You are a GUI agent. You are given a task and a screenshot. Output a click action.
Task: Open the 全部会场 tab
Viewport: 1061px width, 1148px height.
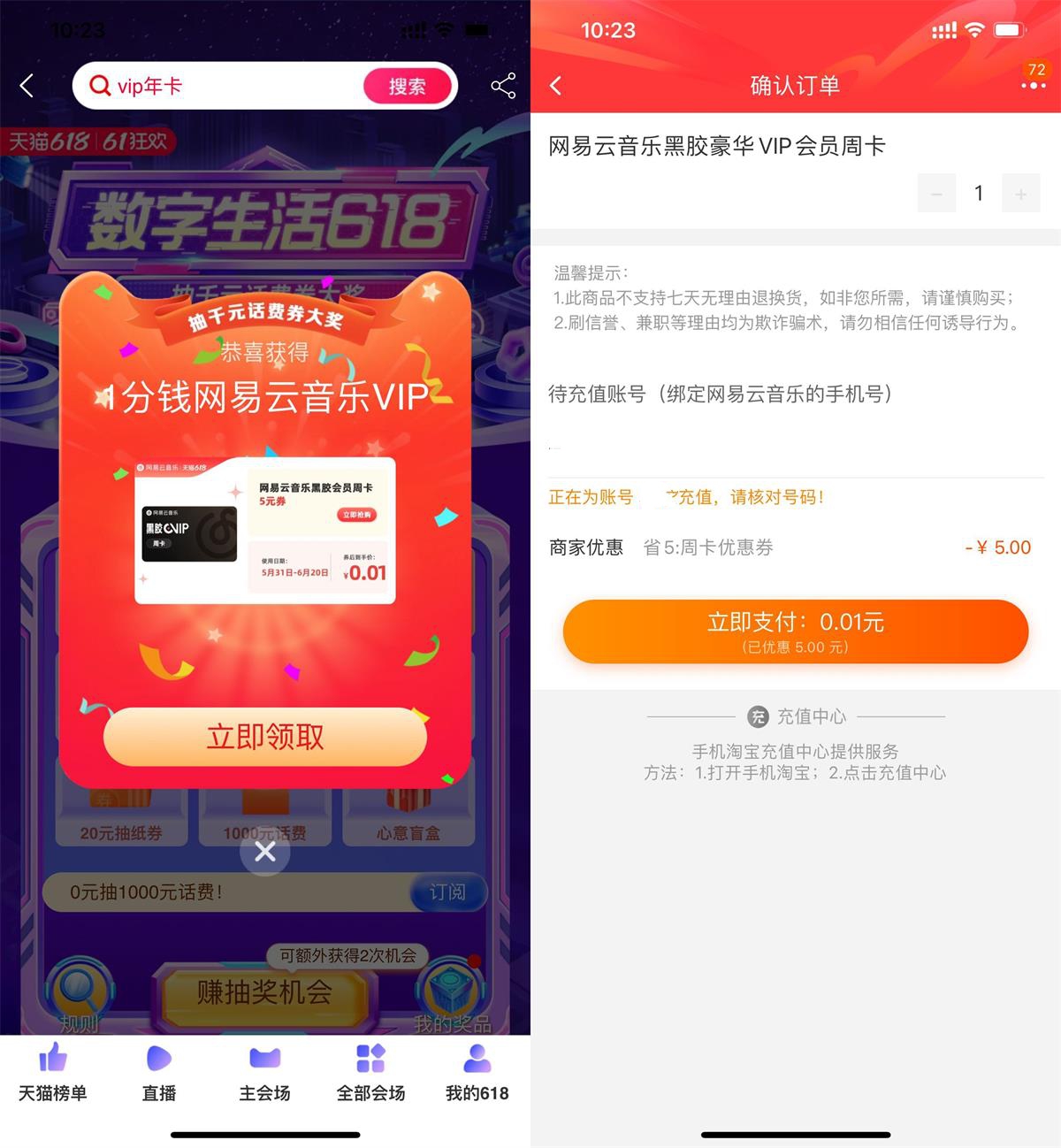pos(371,1073)
